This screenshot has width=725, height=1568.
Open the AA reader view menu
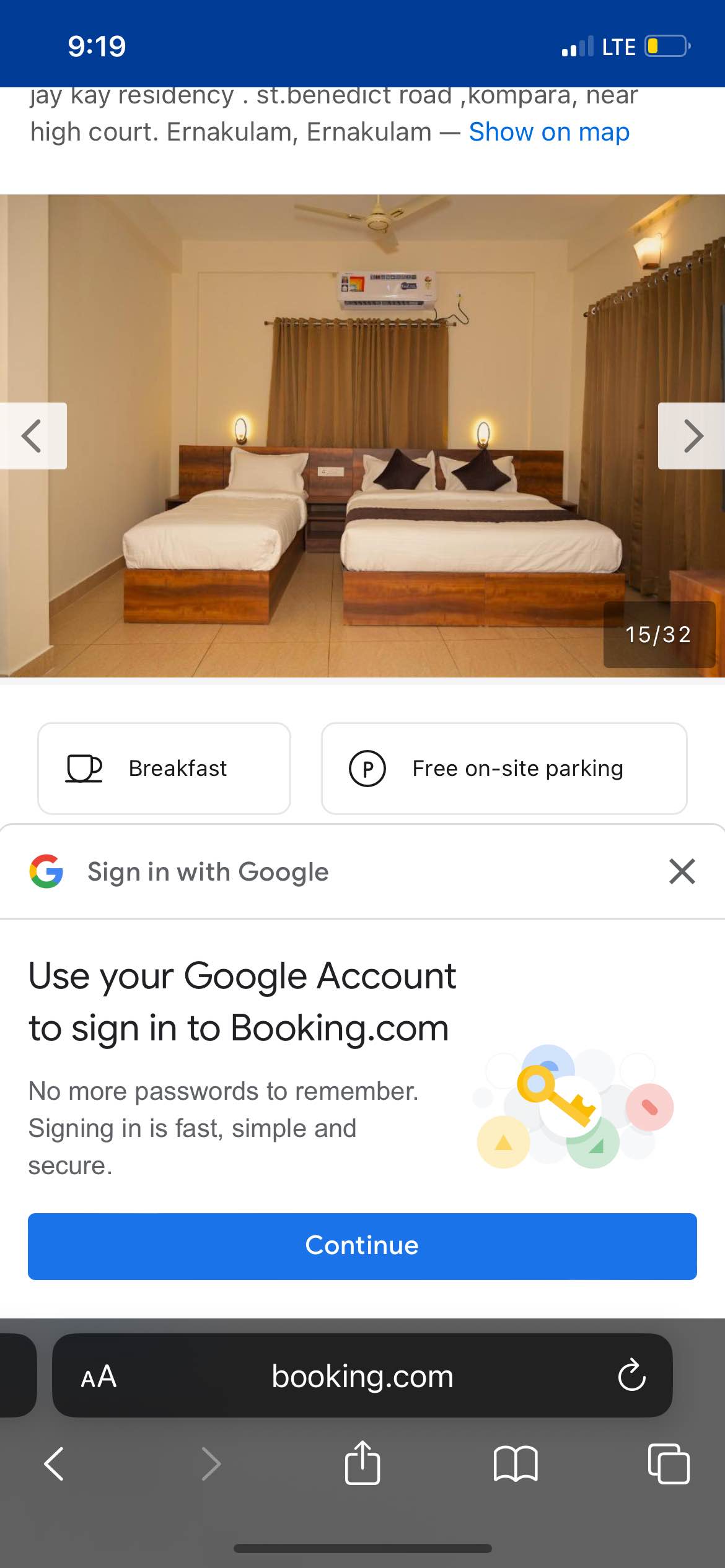coord(99,1377)
